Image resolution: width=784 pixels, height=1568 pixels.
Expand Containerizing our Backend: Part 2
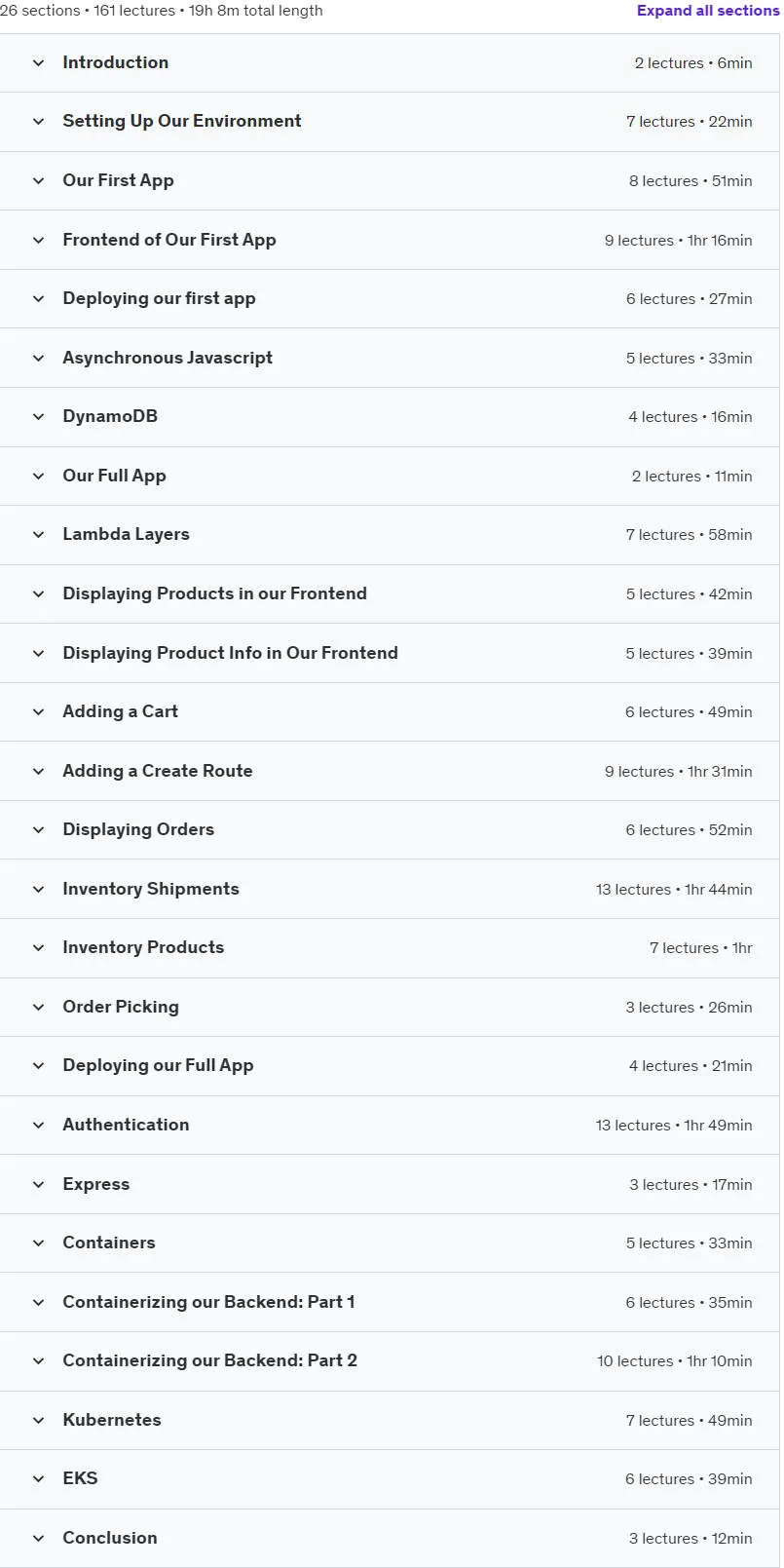pyautogui.click(x=390, y=1361)
